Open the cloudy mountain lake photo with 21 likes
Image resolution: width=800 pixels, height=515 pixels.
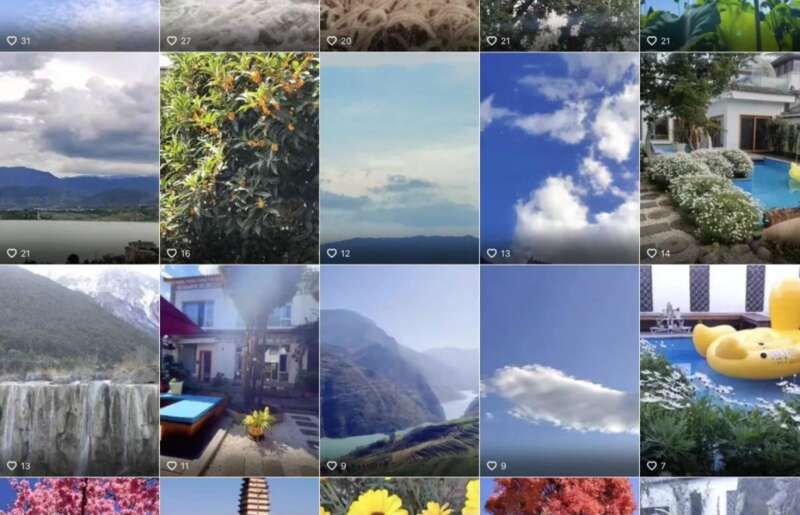point(79,157)
